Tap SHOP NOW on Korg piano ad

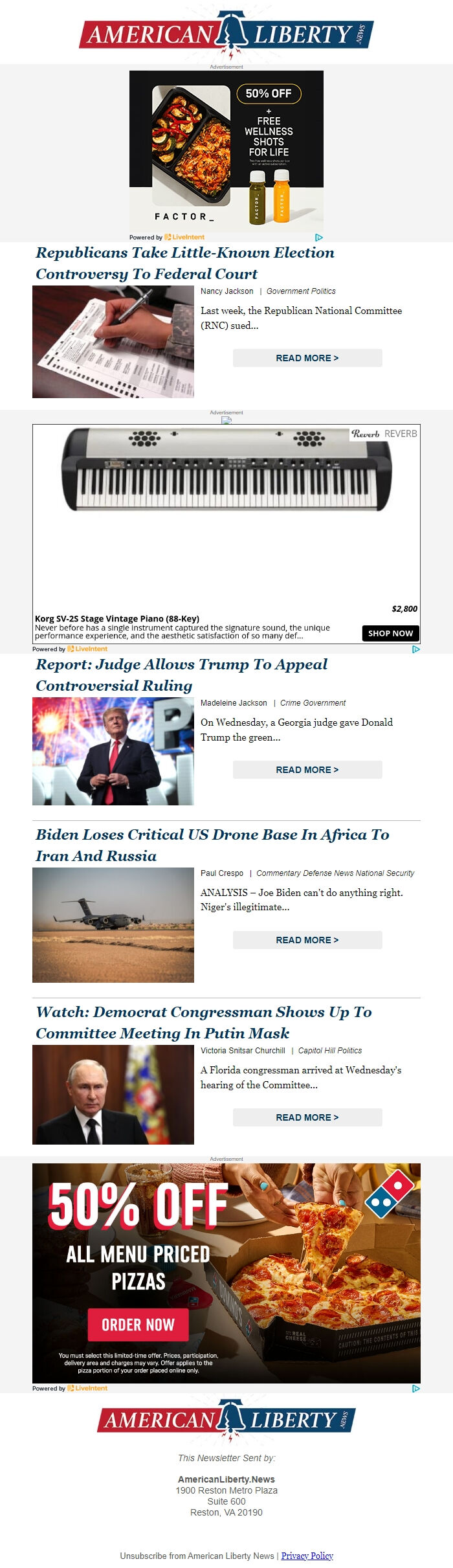390,633
